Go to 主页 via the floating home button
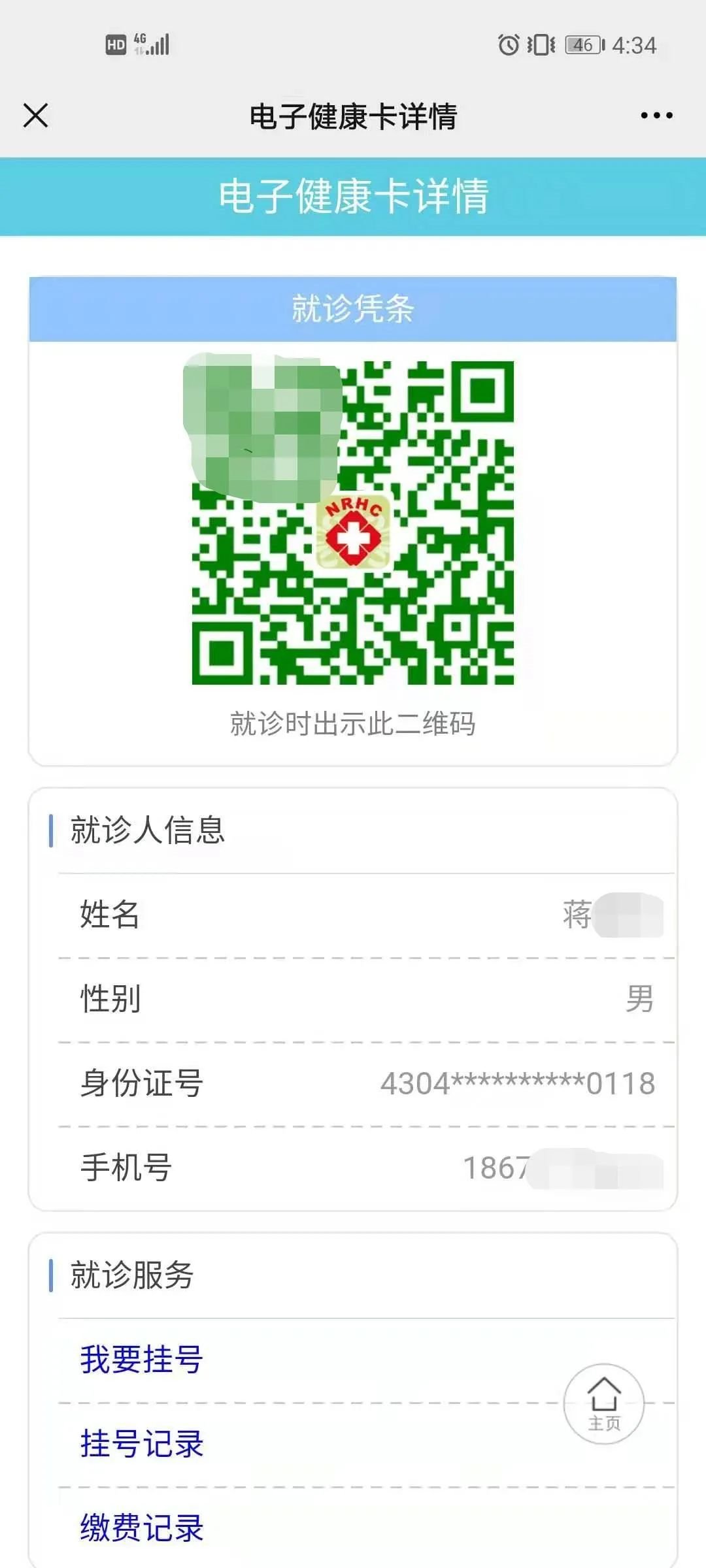 [603, 1403]
